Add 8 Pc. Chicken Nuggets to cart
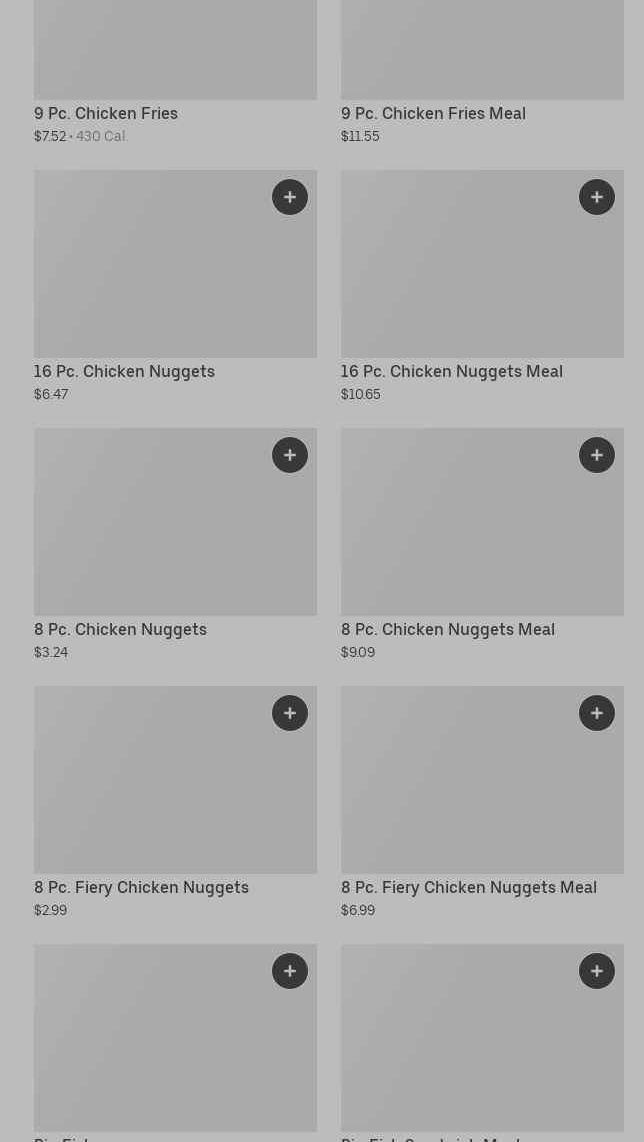This screenshot has height=1142, width=644. pos(290,455)
